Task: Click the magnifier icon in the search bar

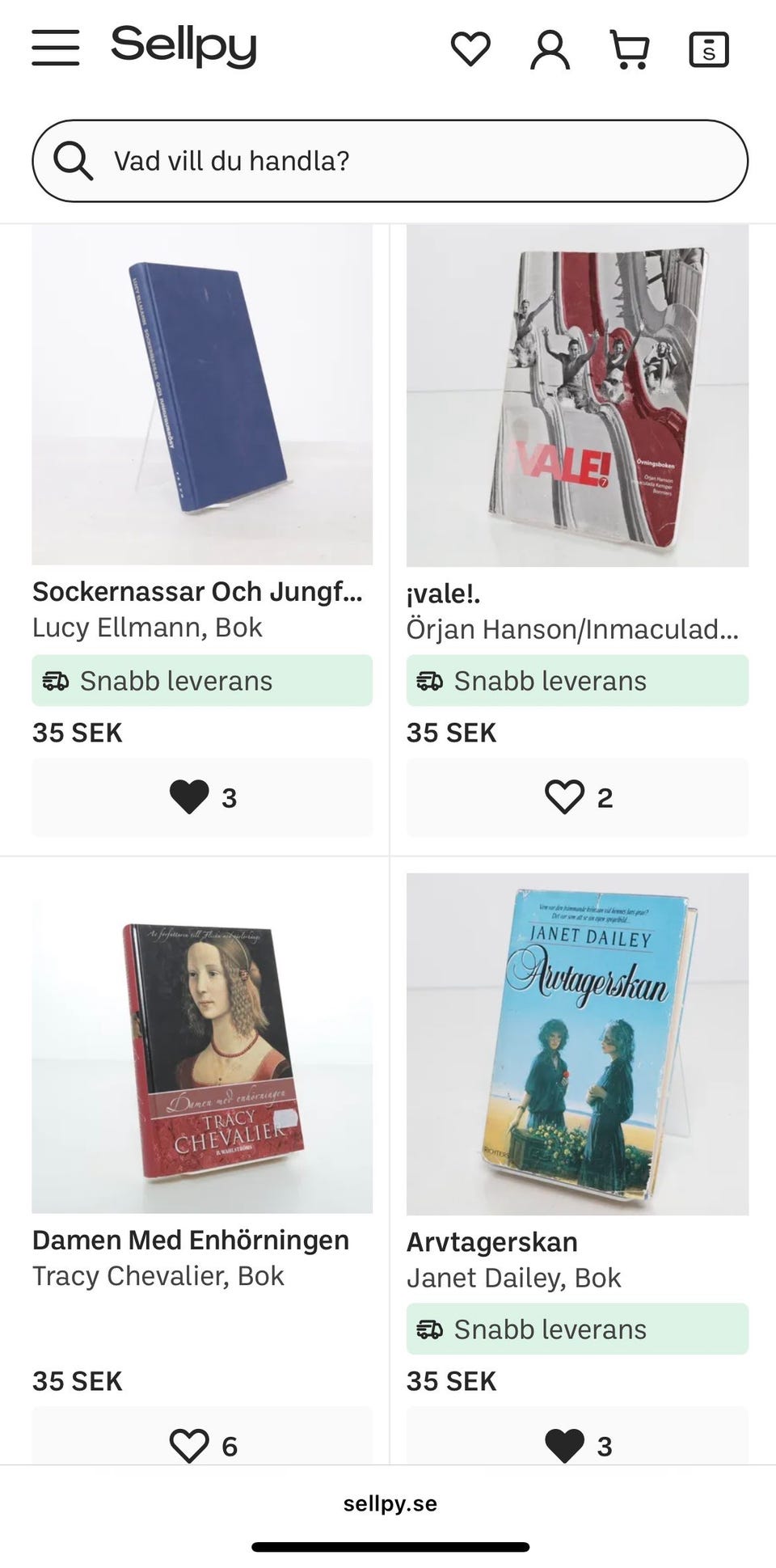Action: pos(74,161)
